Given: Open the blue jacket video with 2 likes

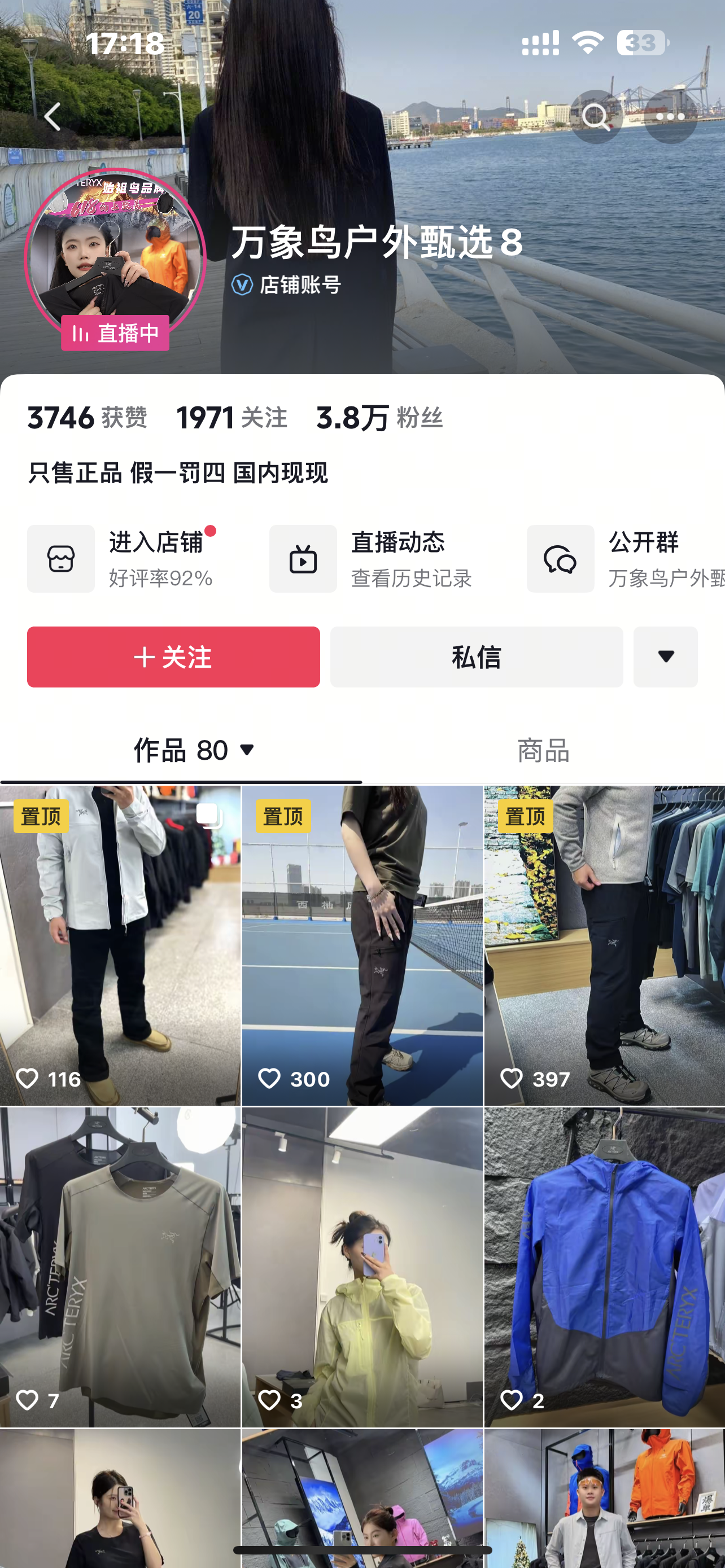Looking at the screenshot, I should pyautogui.click(x=604, y=1266).
